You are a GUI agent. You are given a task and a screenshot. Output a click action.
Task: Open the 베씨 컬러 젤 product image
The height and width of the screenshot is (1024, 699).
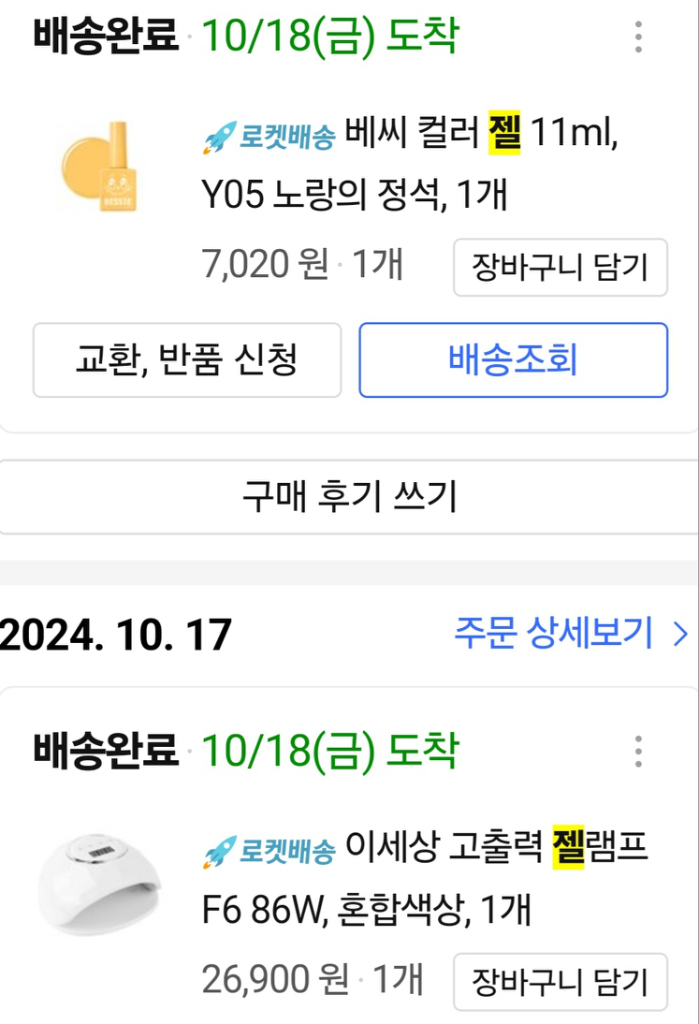pos(98,164)
